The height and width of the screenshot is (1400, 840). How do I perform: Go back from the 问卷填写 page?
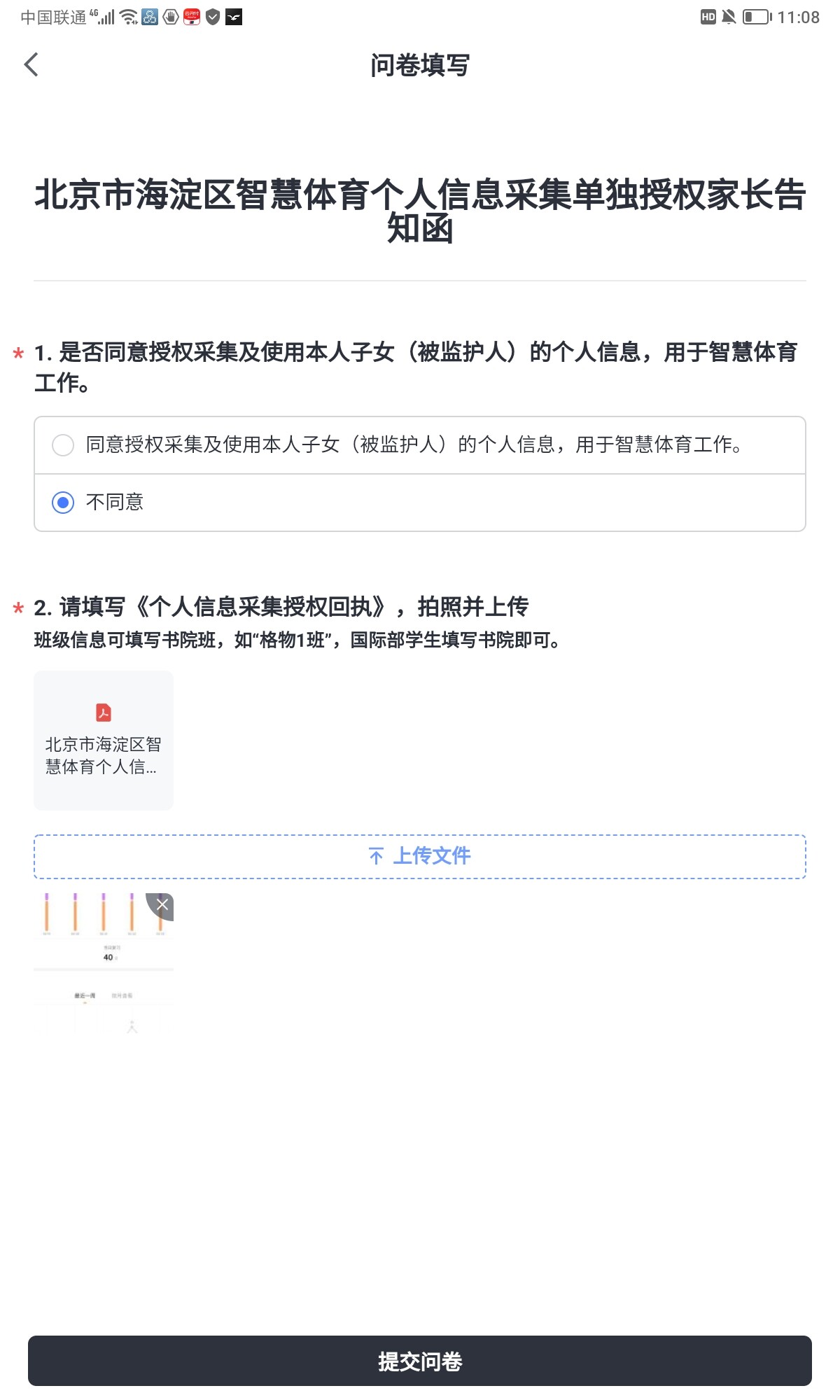[x=31, y=65]
